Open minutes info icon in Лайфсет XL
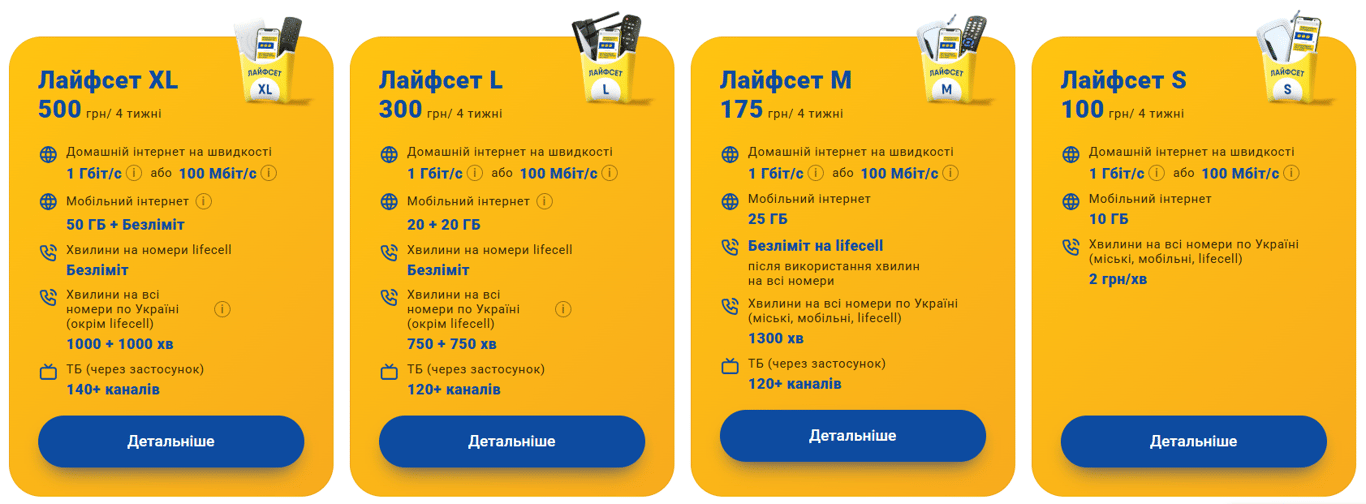This screenshot has width=1366, height=504. [x=222, y=309]
